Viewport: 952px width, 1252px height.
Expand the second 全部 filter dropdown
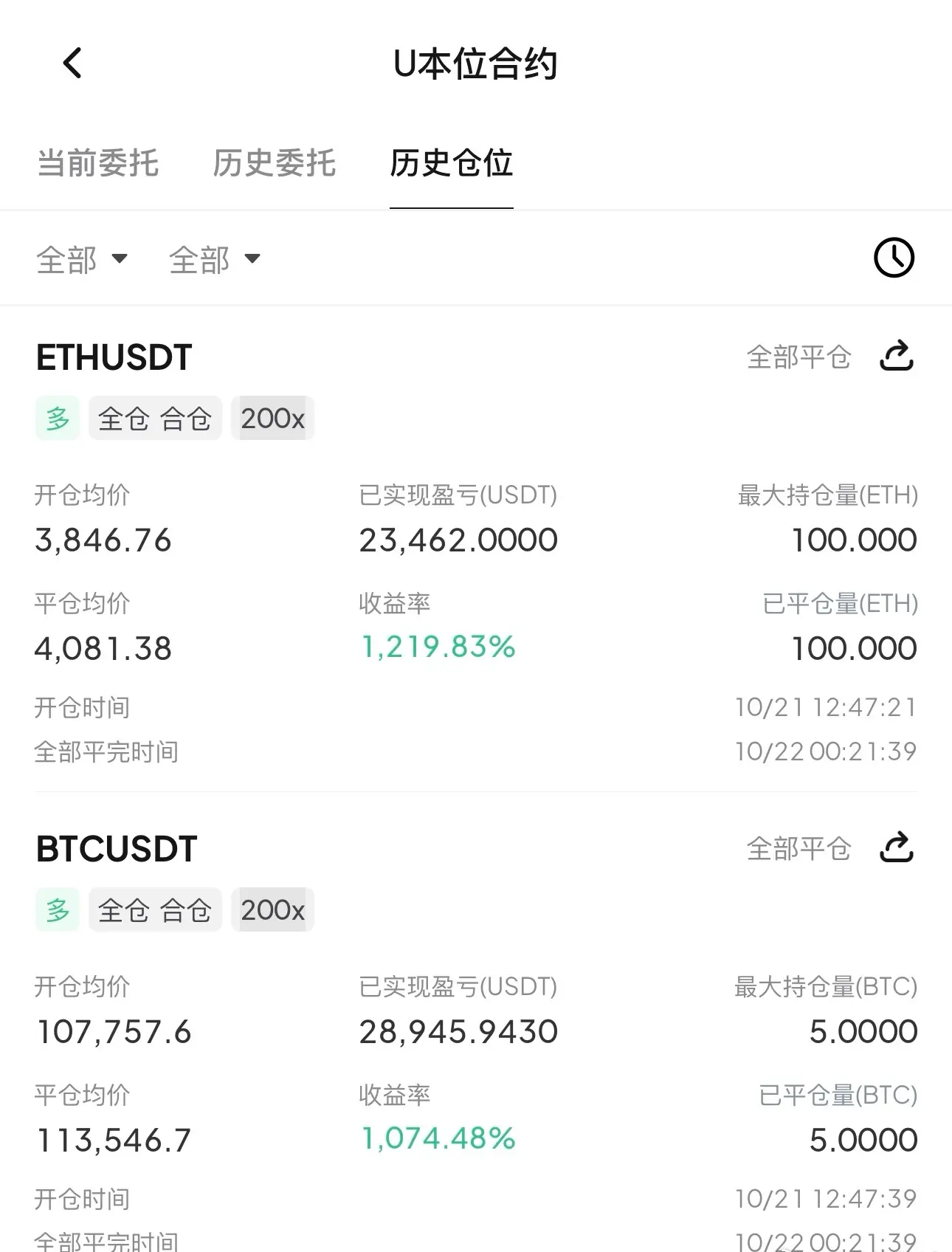[x=215, y=259]
